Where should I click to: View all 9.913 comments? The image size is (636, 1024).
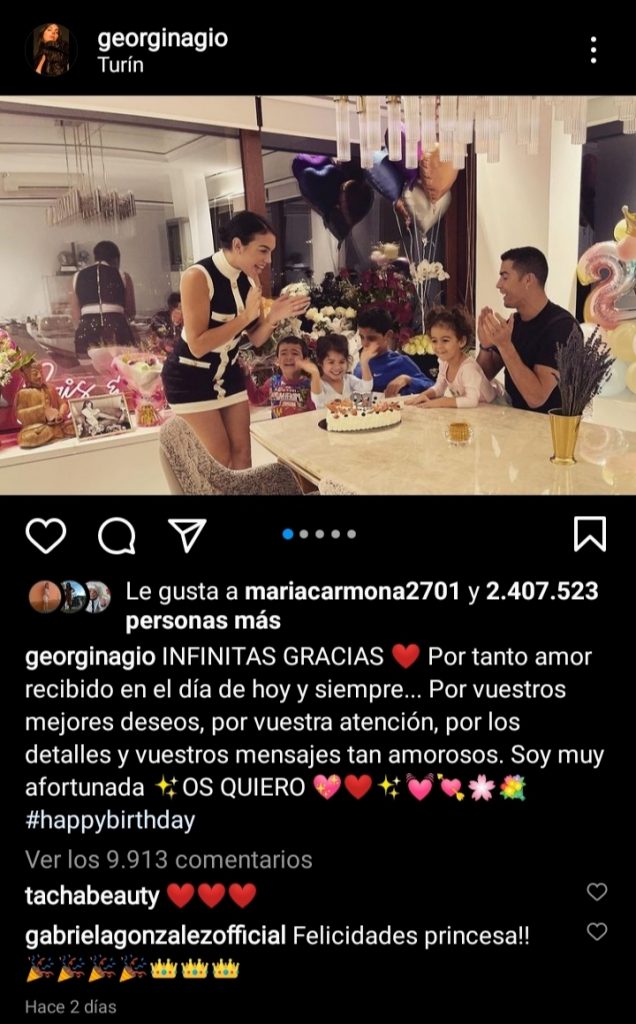click(x=168, y=859)
